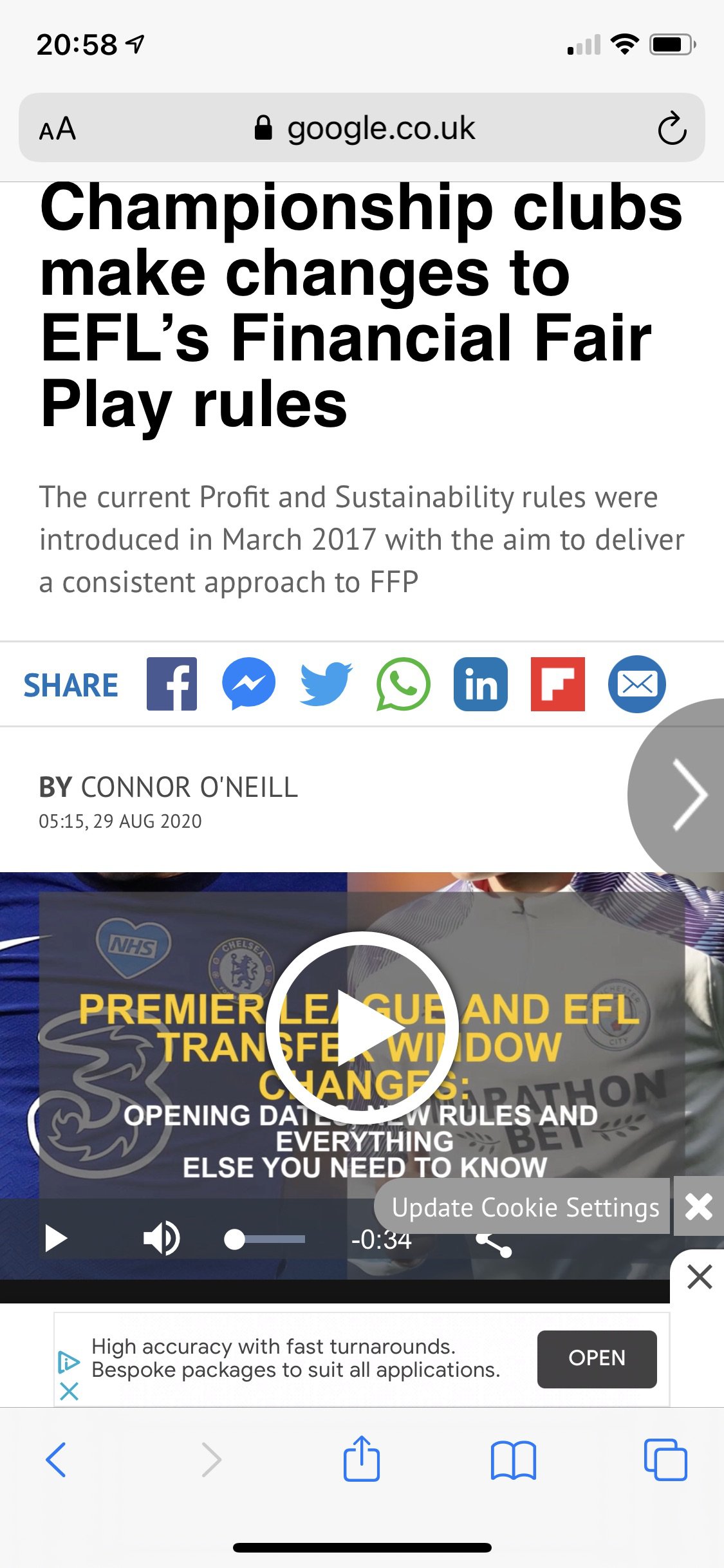Dismiss the cookie settings banner
Screen dimensions: 724x1568
(x=699, y=1207)
